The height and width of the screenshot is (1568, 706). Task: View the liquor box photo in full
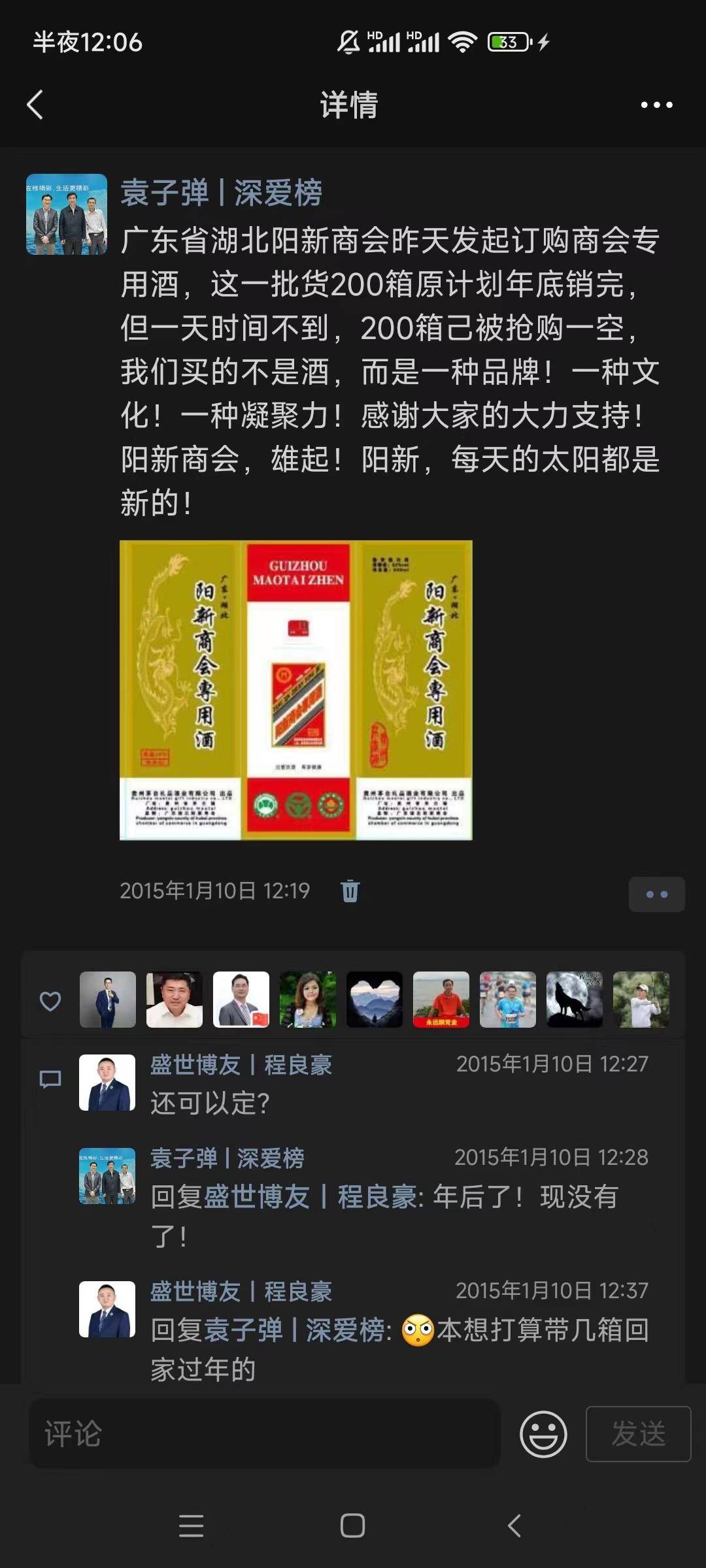(295, 690)
